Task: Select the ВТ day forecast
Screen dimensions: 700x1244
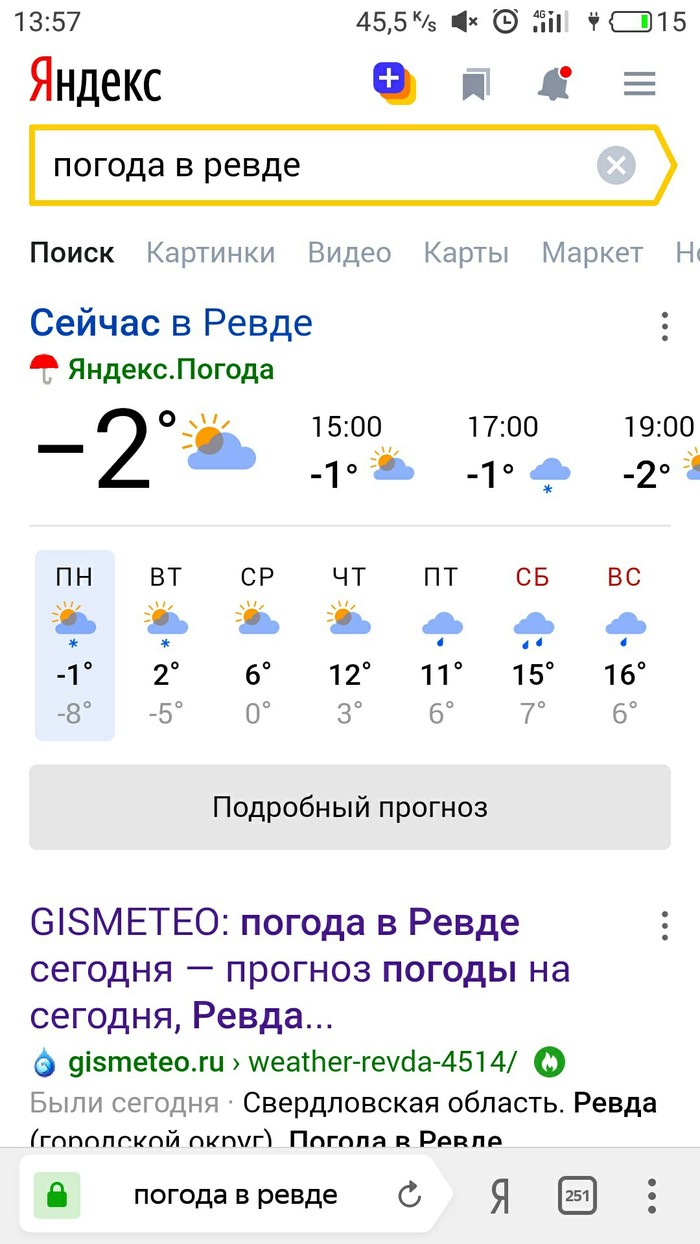Action: tap(166, 645)
